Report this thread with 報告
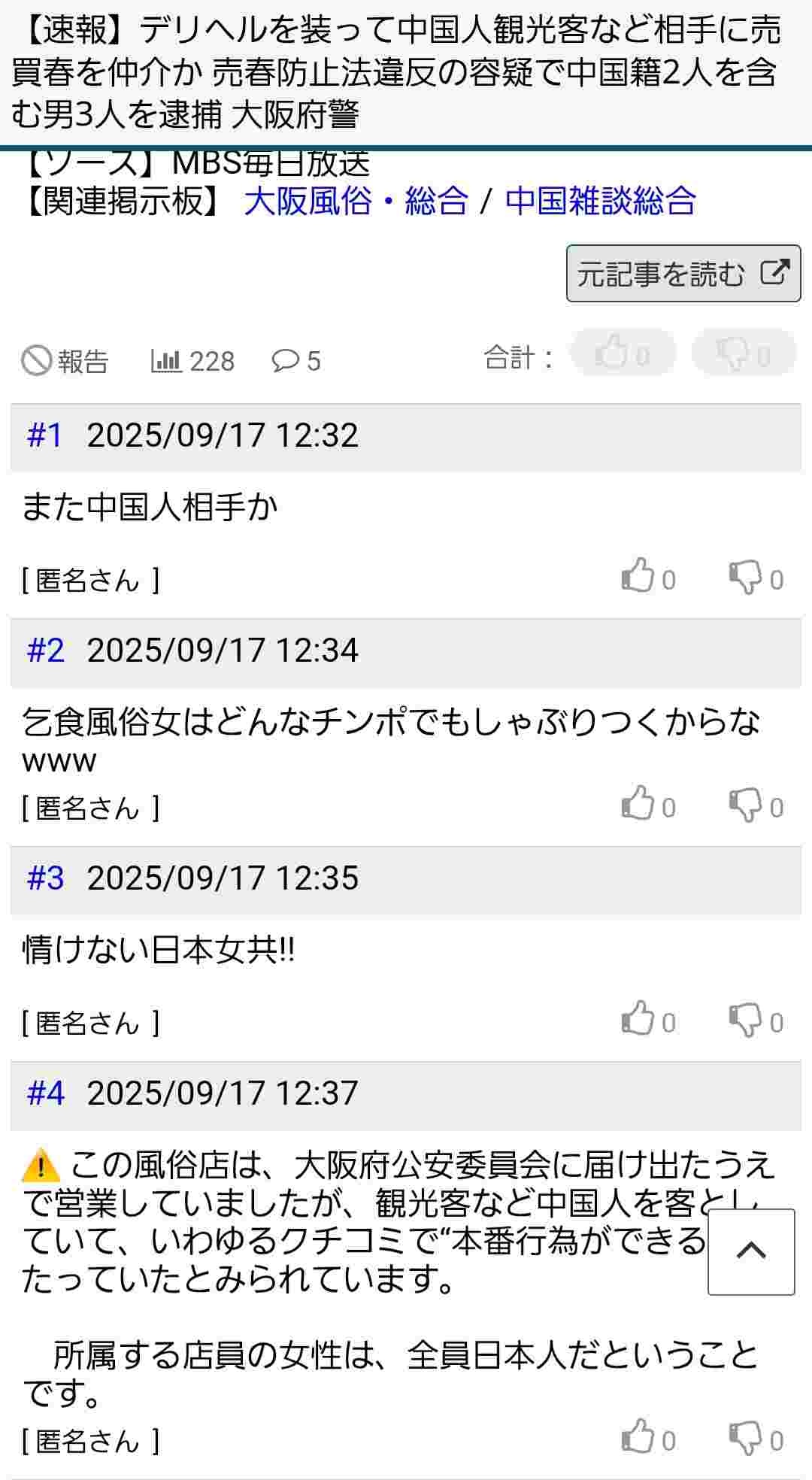 (x=65, y=361)
